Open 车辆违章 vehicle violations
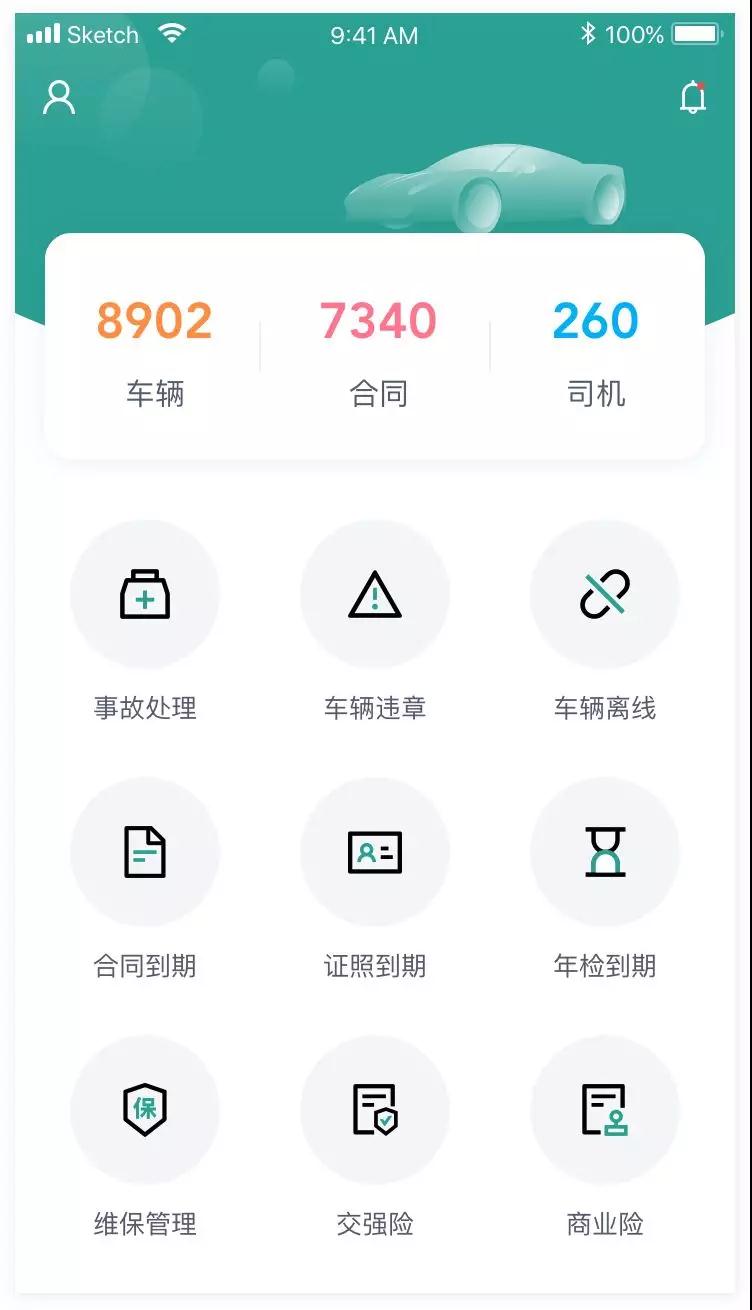Viewport: 752px width, 1310px height. 375,595
